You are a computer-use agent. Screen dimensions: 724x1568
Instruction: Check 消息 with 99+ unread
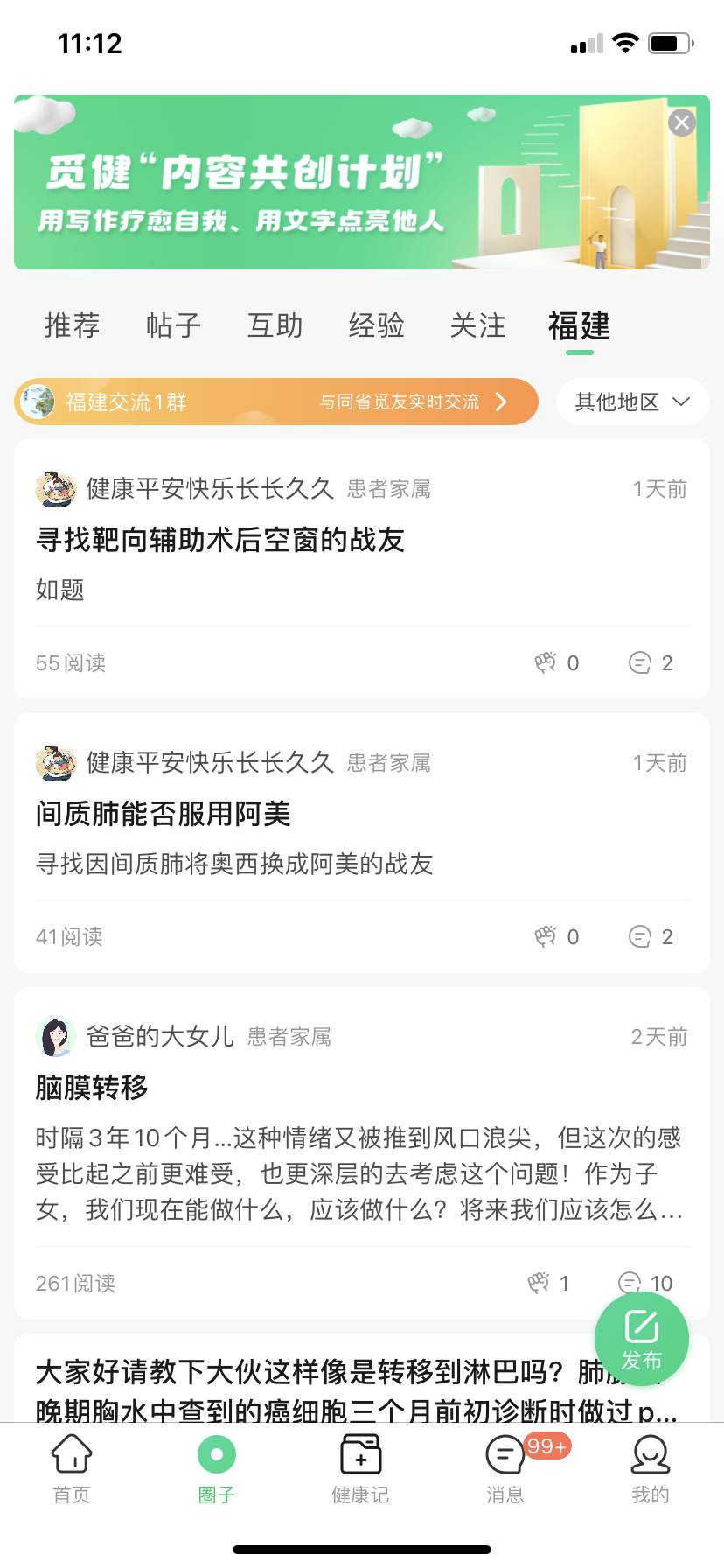pyautogui.click(x=505, y=1468)
